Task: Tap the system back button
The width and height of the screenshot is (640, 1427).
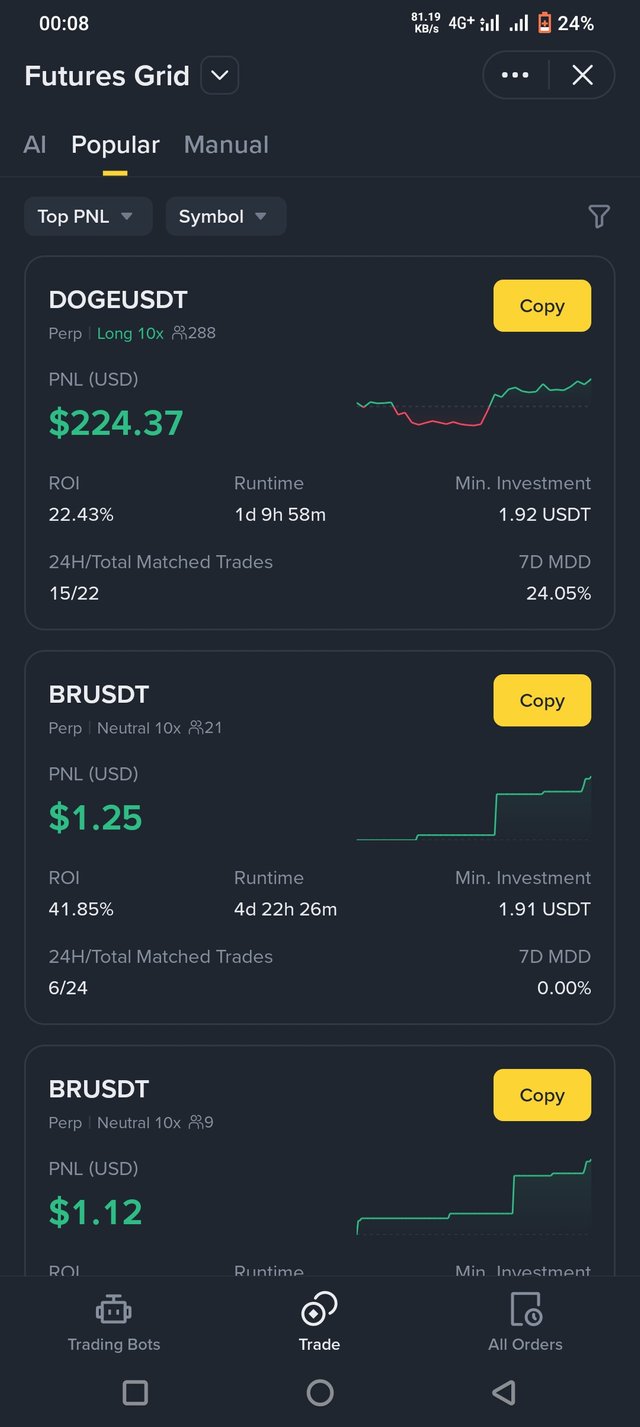Action: pos(504,1392)
